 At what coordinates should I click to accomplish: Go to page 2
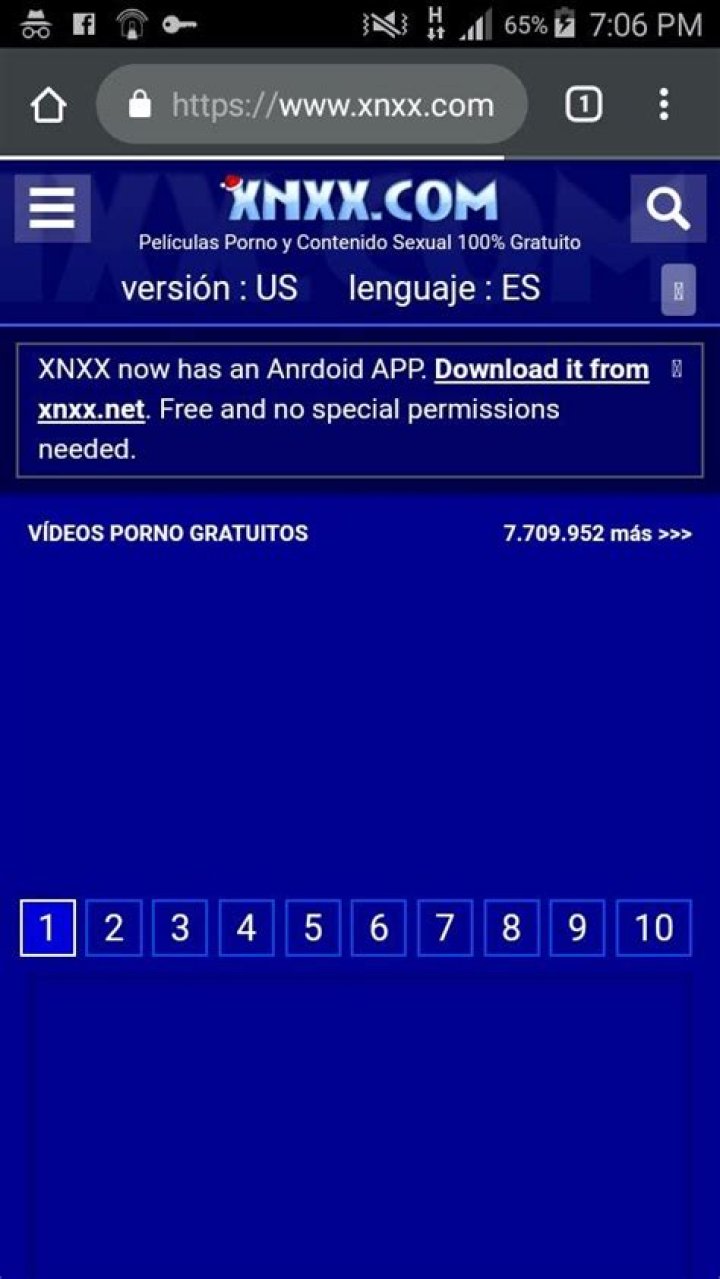[114, 928]
